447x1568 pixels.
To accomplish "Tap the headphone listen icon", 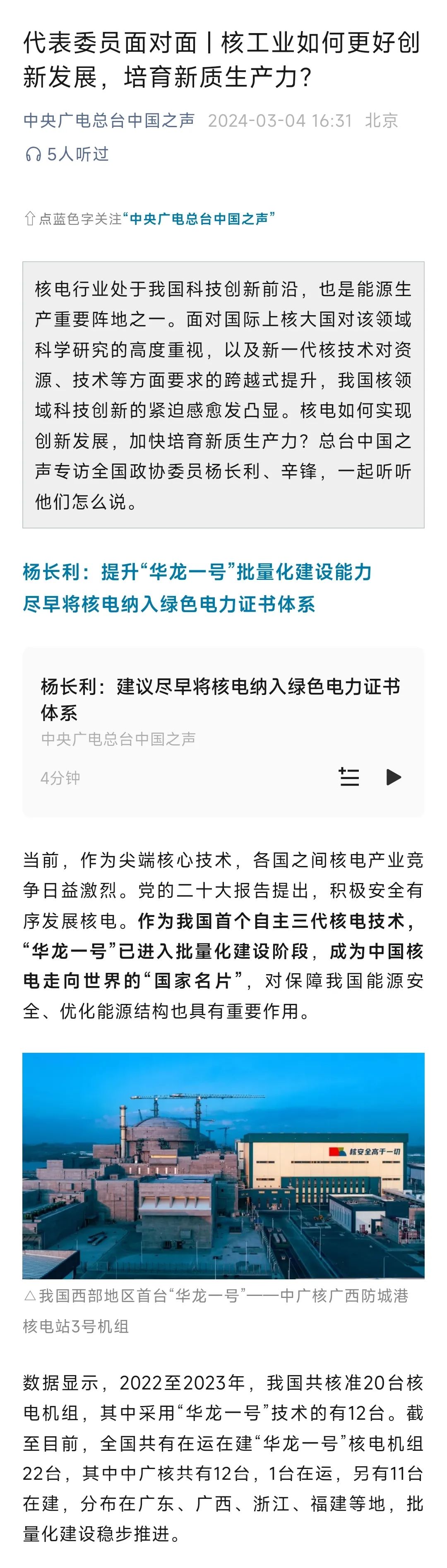I will pos(33,154).
